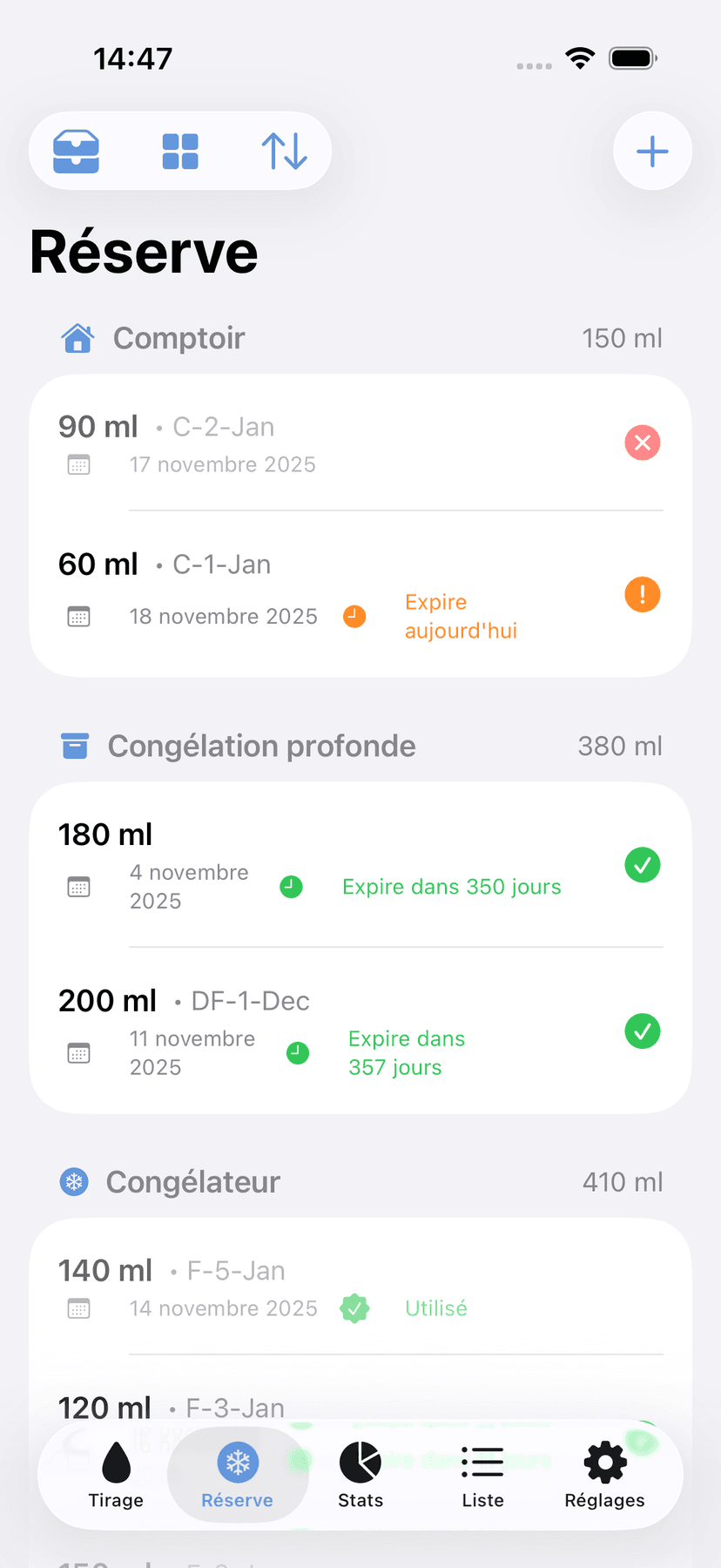
Task: Click the Comptoir house icon
Action: (x=77, y=338)
